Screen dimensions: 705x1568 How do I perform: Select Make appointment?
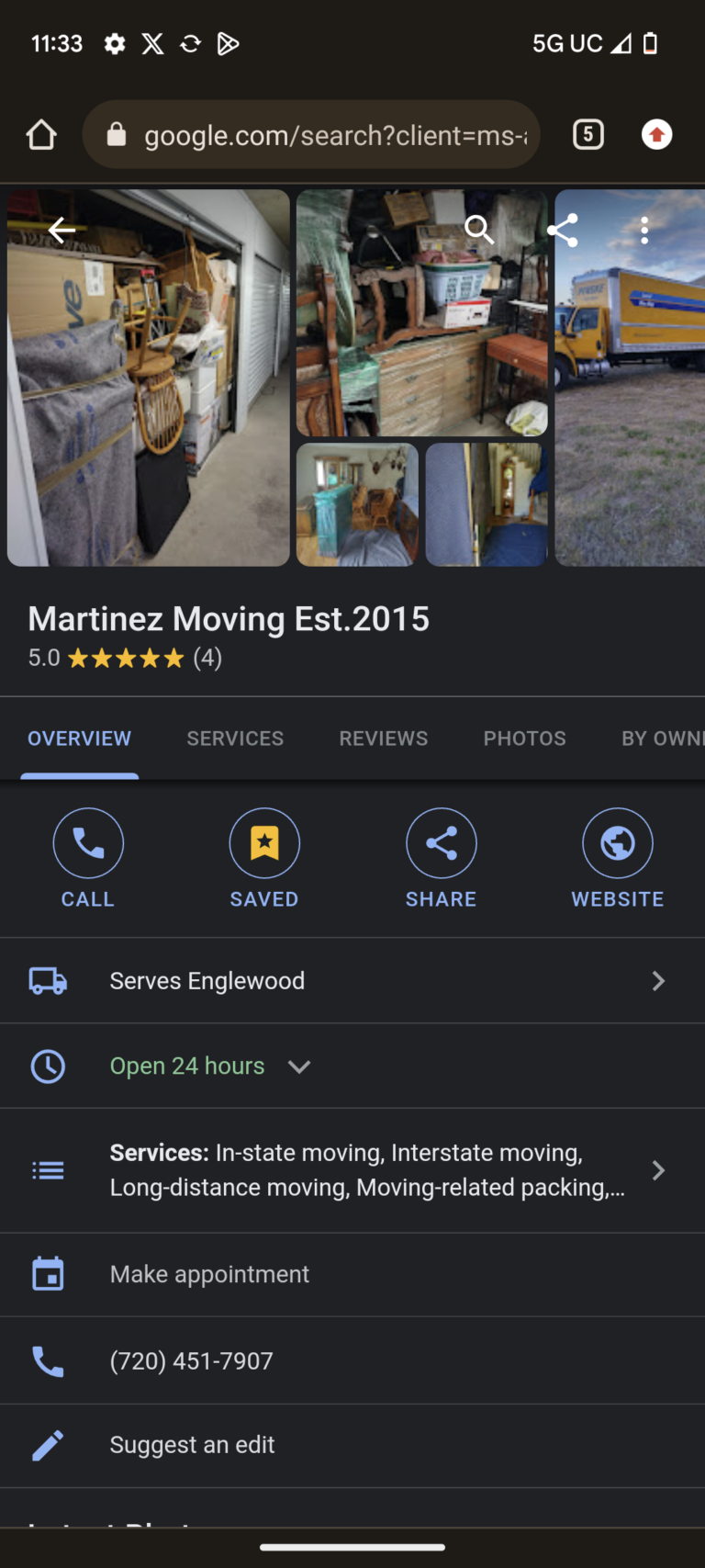coord(209,1275)
